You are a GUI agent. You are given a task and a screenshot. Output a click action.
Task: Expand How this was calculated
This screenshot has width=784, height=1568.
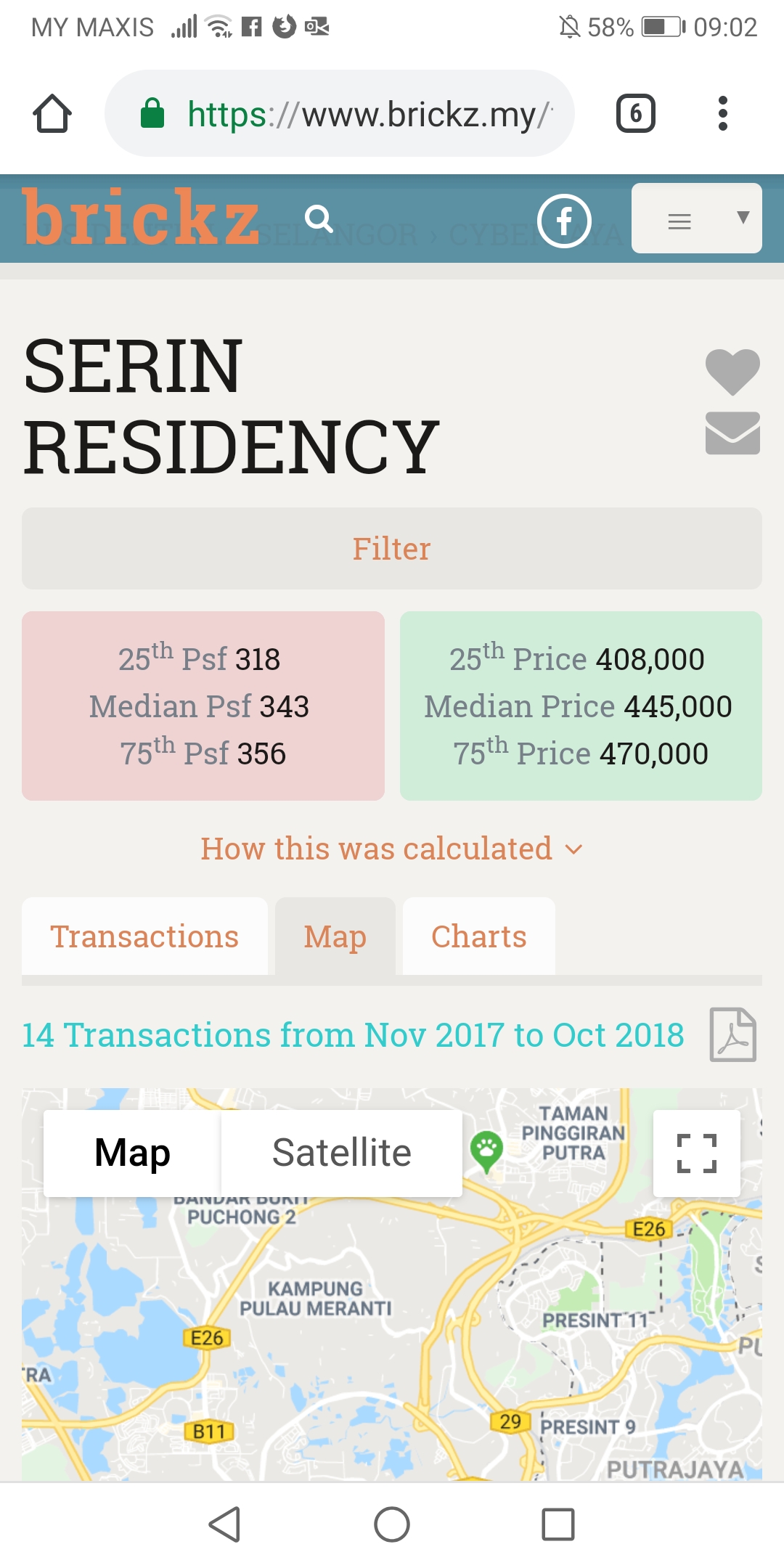[392, 849]
